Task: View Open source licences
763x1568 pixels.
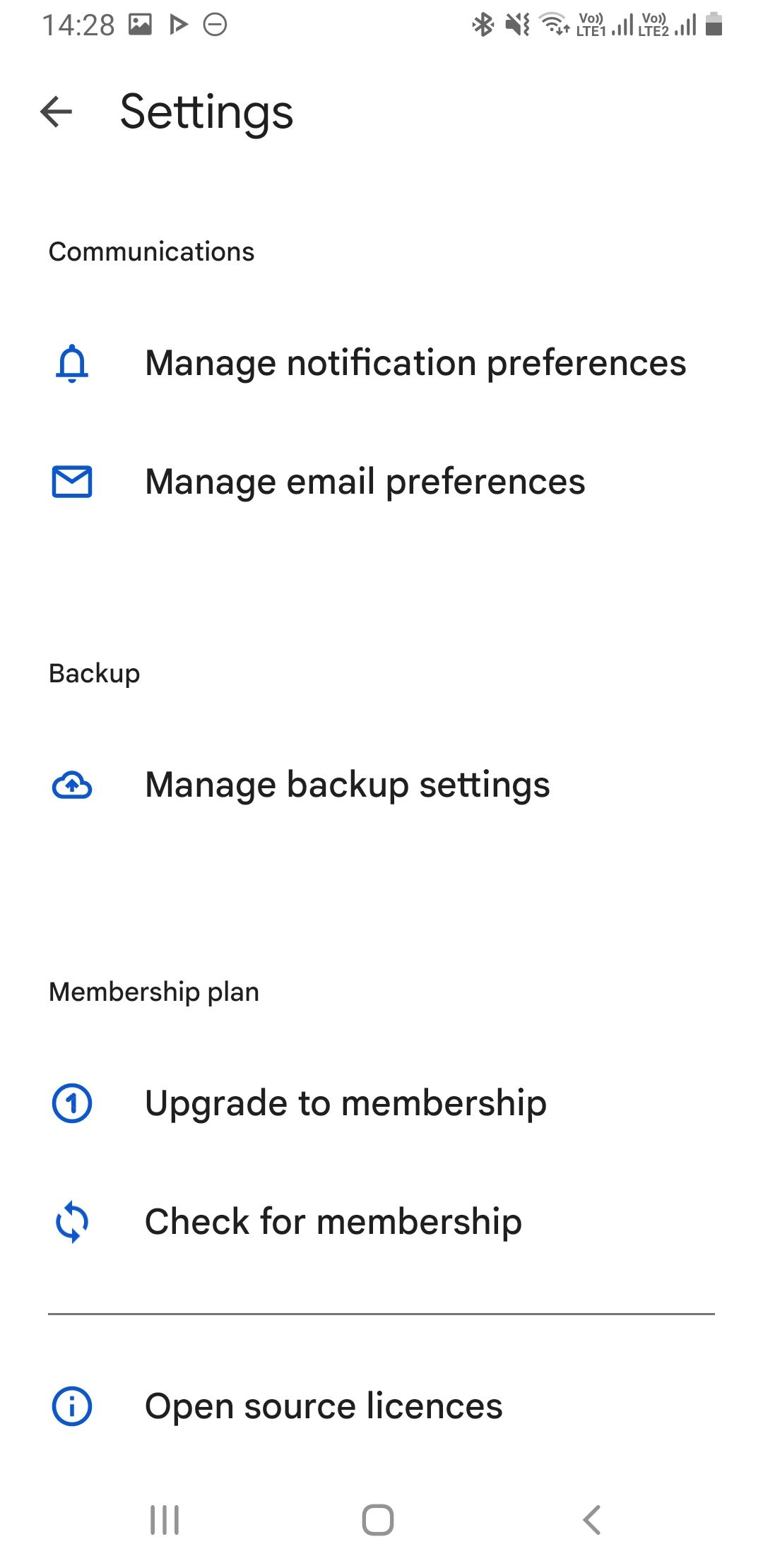Action: (322, 1405)
